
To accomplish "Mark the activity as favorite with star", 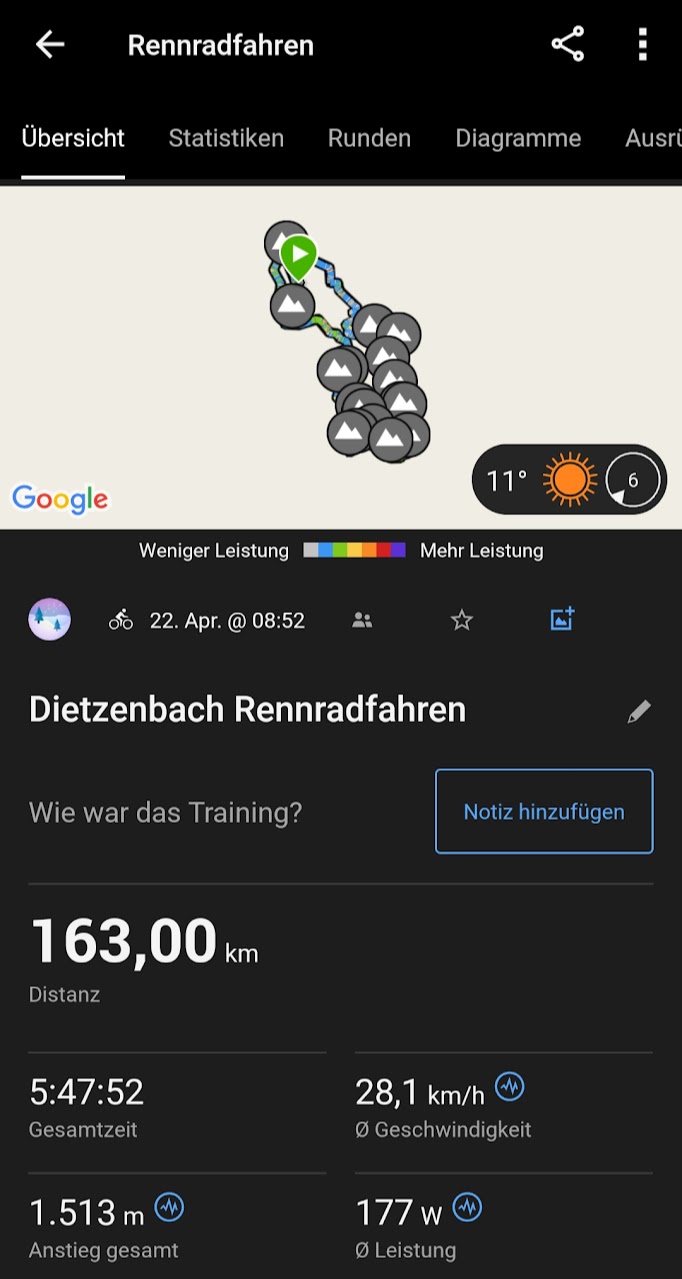I will (x=461, y=621).
